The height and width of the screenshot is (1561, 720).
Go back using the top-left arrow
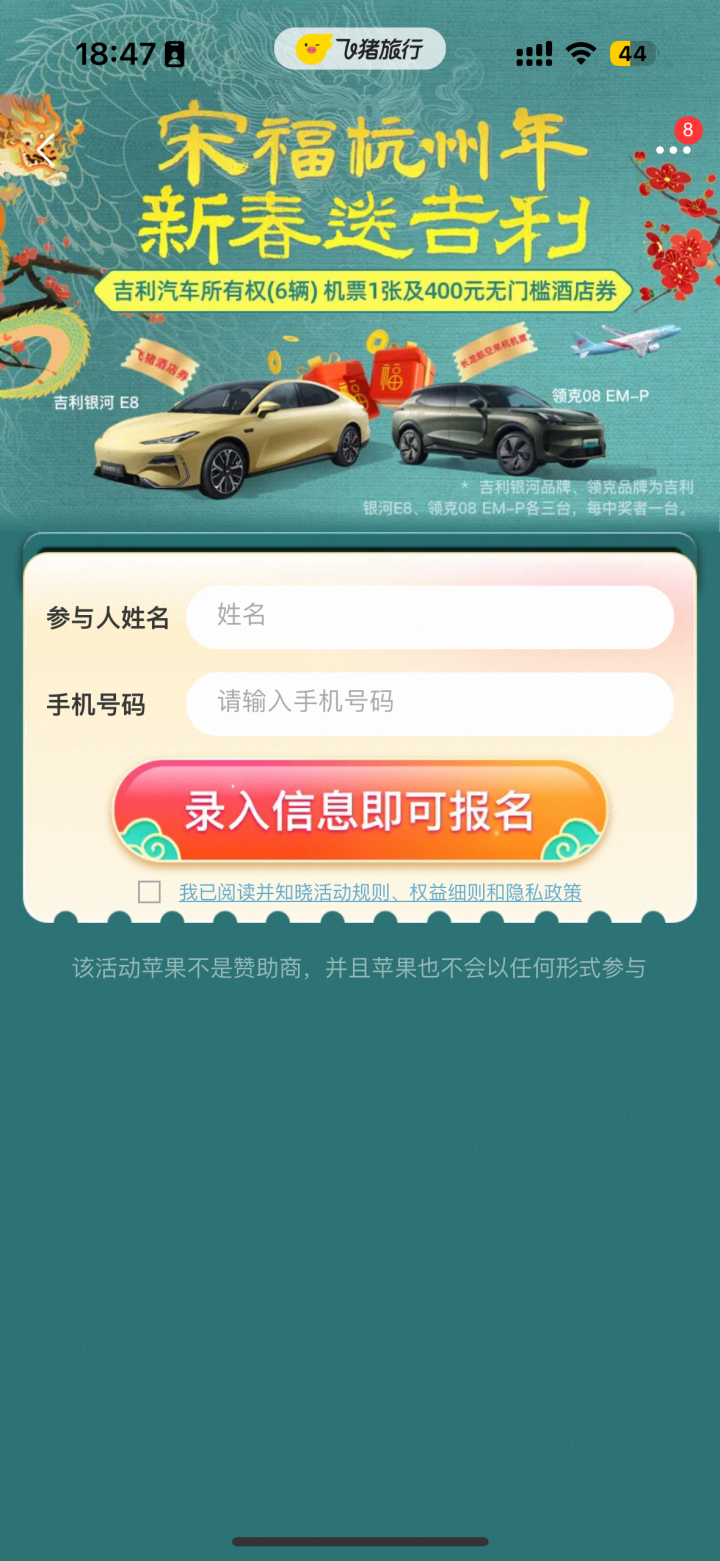click(x=45, y=149)
